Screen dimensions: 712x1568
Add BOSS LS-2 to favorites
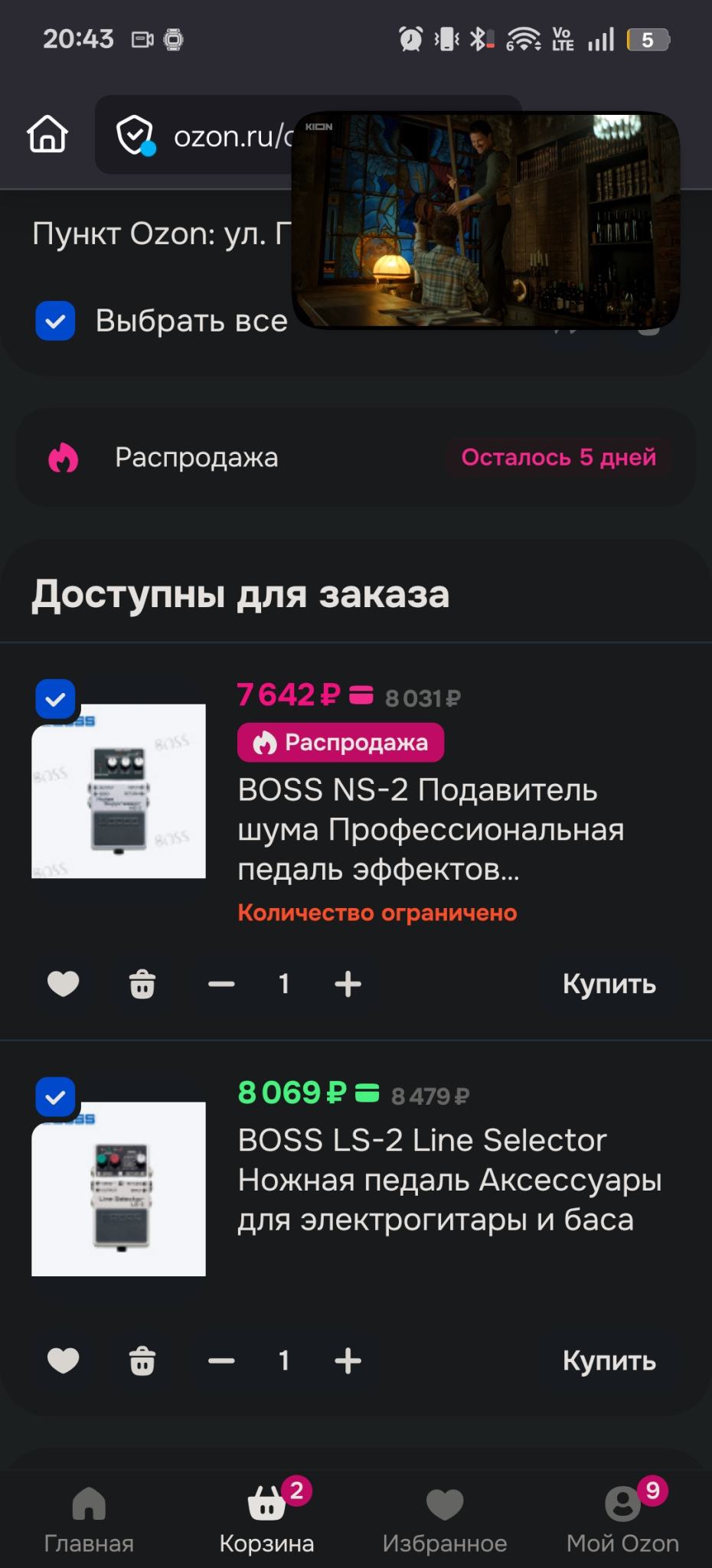[x=64, y=1361]
